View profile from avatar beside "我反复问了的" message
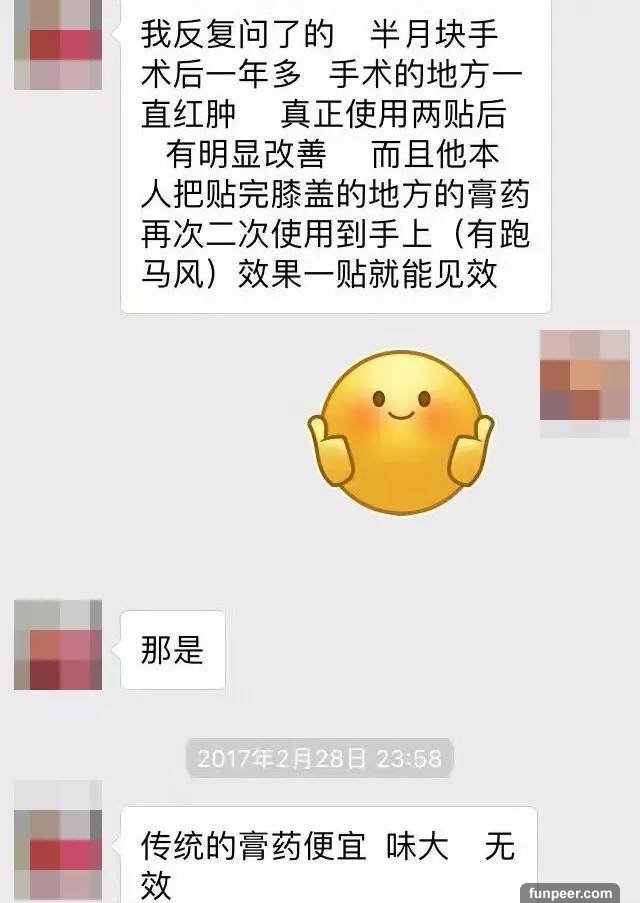Screen dimensions: 640x903 pyautogui.click(x=58, y=45)
